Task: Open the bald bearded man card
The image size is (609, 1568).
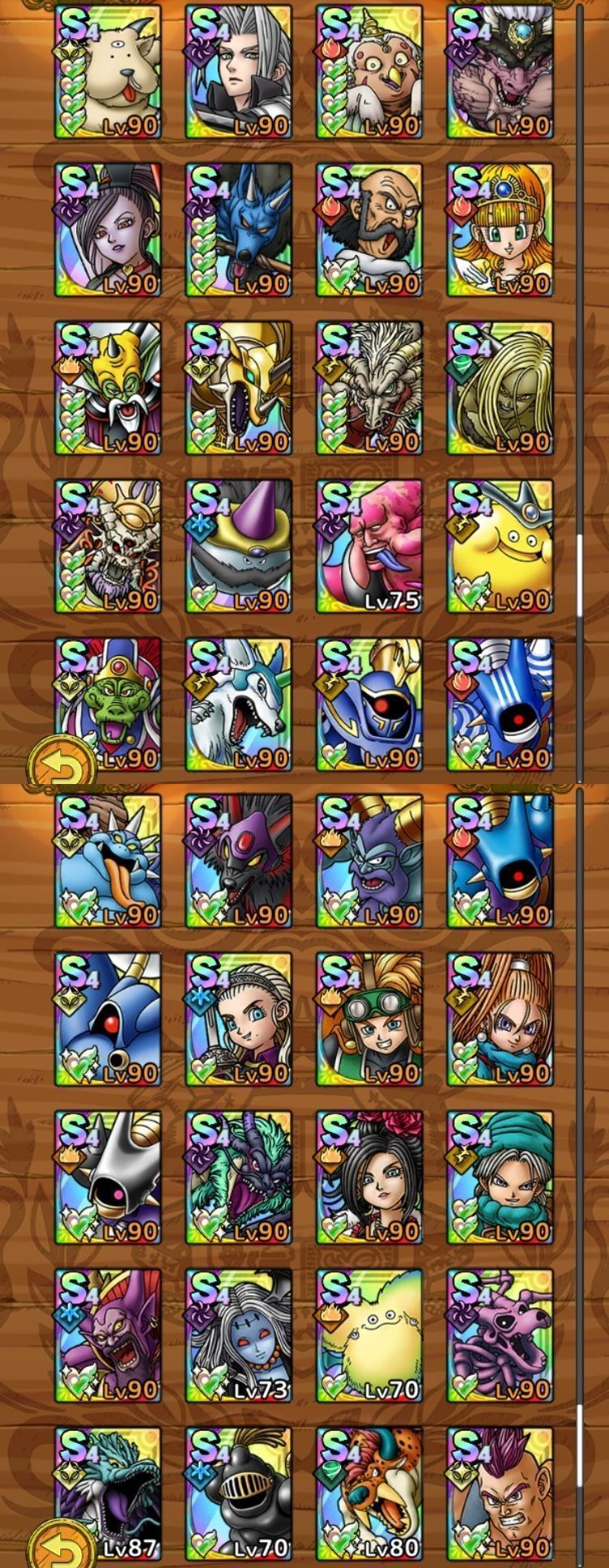Action: (x=369, y=230)
